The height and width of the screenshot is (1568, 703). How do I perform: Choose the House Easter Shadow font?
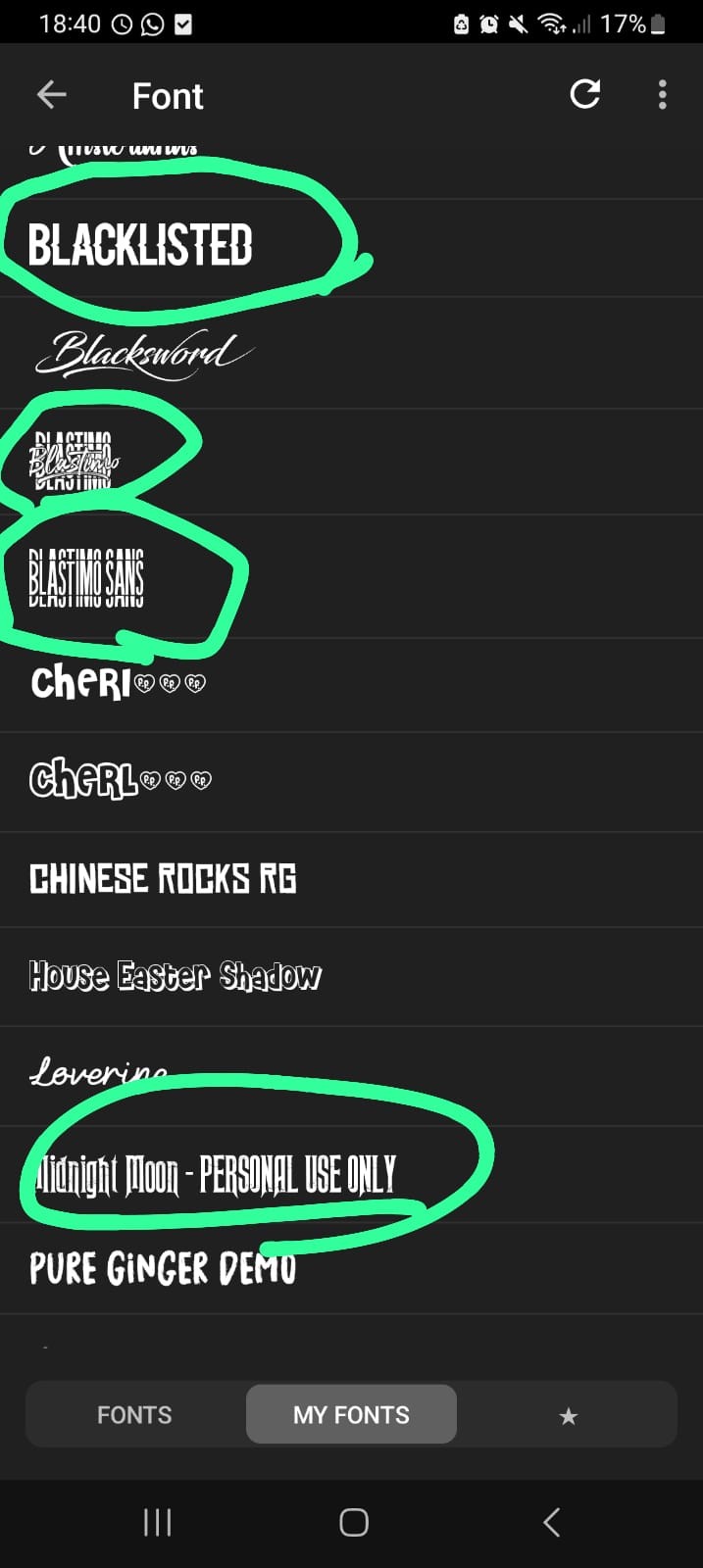pos(175,976)
